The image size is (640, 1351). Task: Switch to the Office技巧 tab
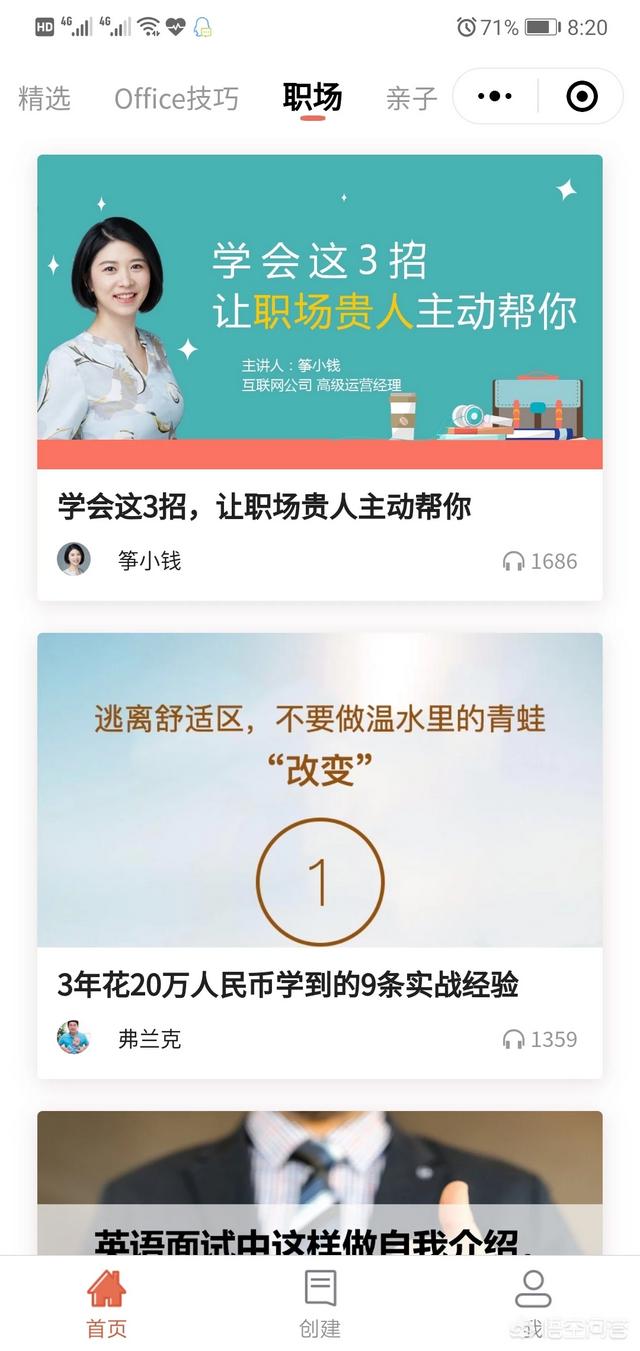[x=177, y=98]
